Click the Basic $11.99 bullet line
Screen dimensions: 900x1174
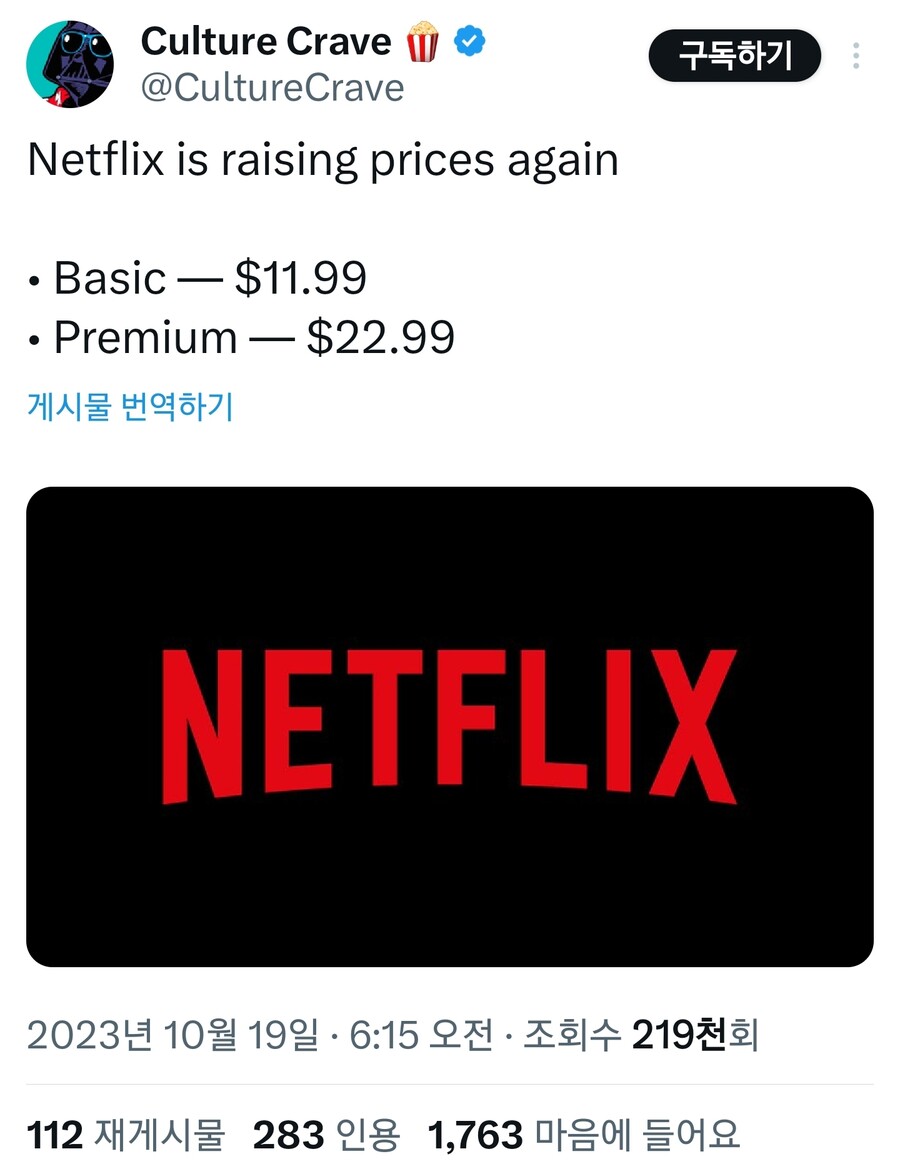tap(195, 278)
